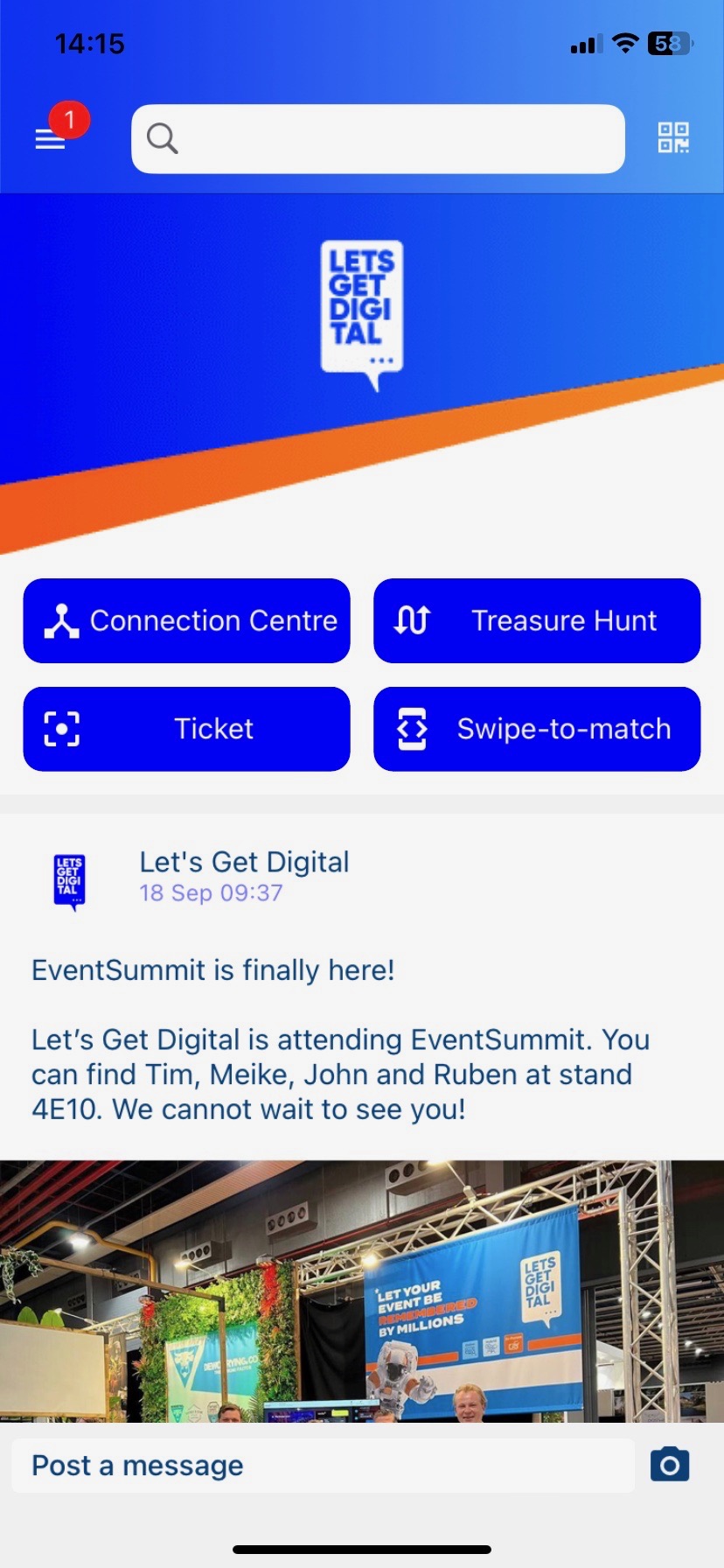
Task: Attach a photo with the camera icon
Action: pos(670,1465)
